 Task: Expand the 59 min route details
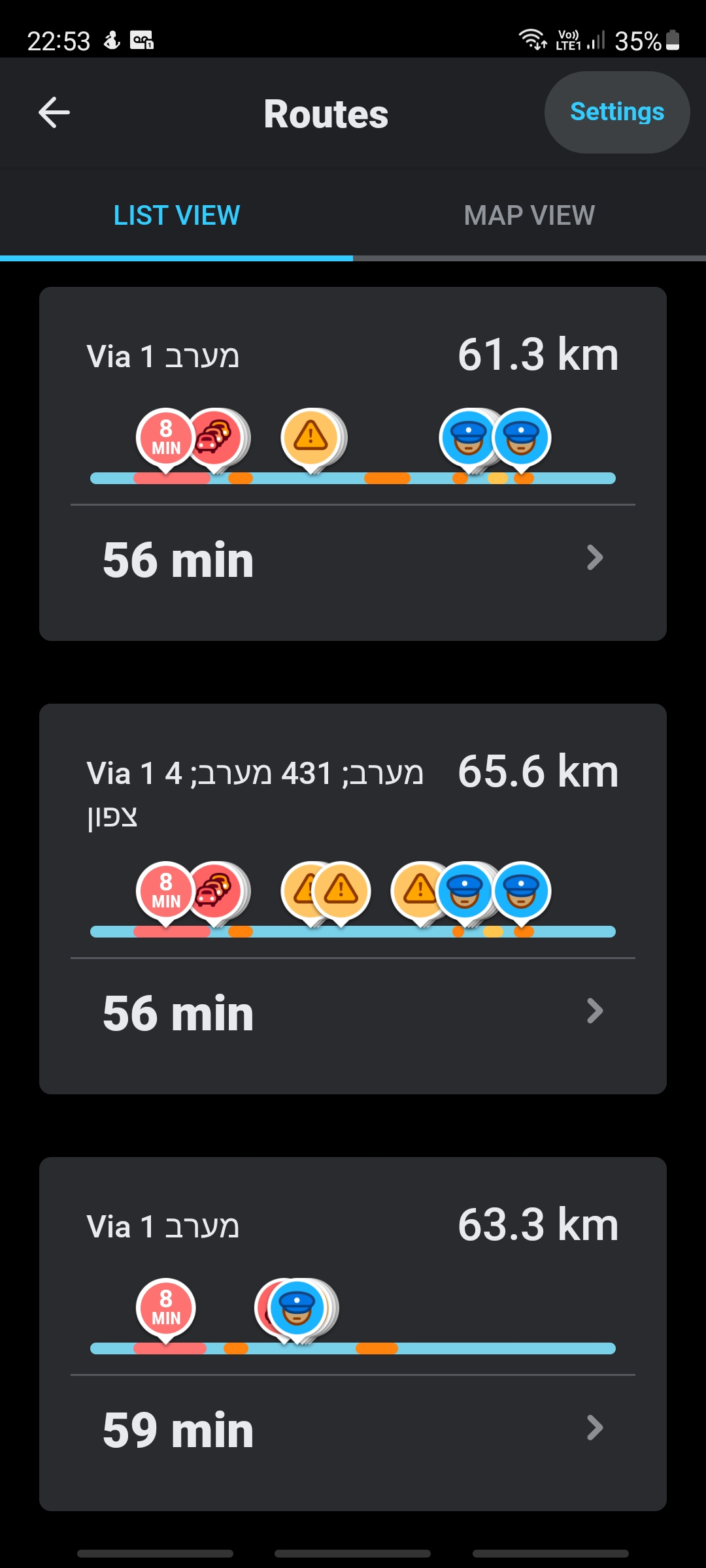tap(594, 1429)
